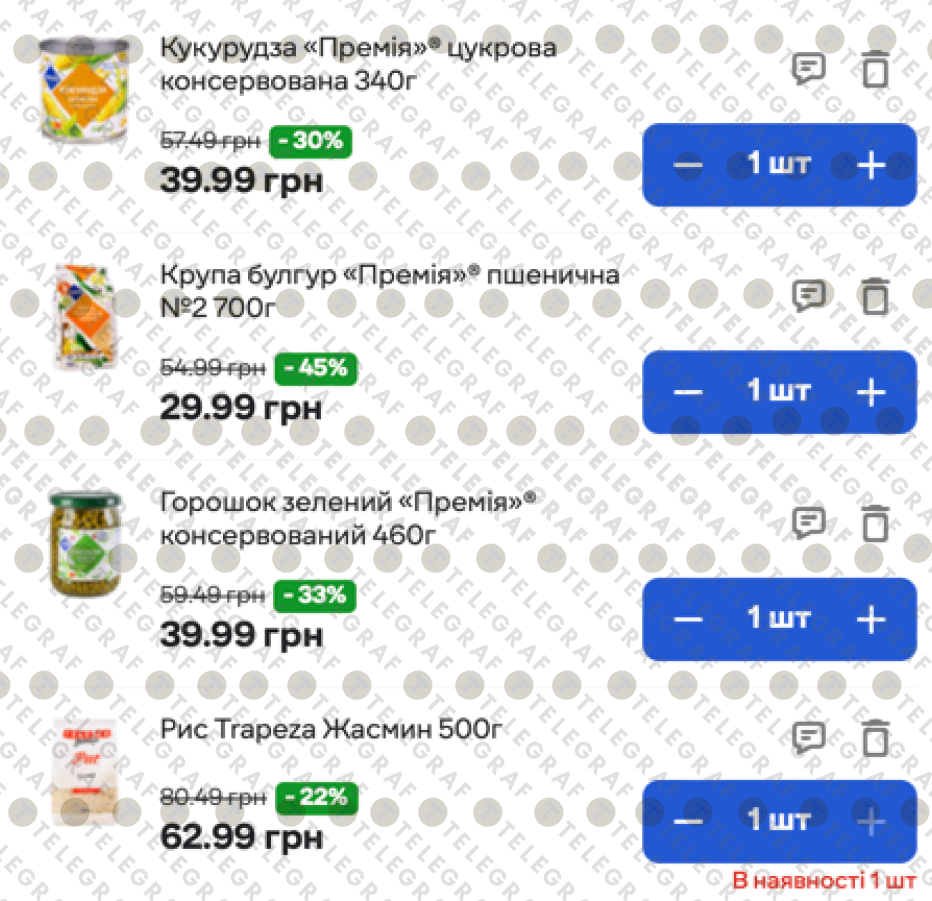Viewport: 932px width, 901px height.
Task: Tap plus for Горошок зелений «Премія»
Action: (x=872, y=619)
